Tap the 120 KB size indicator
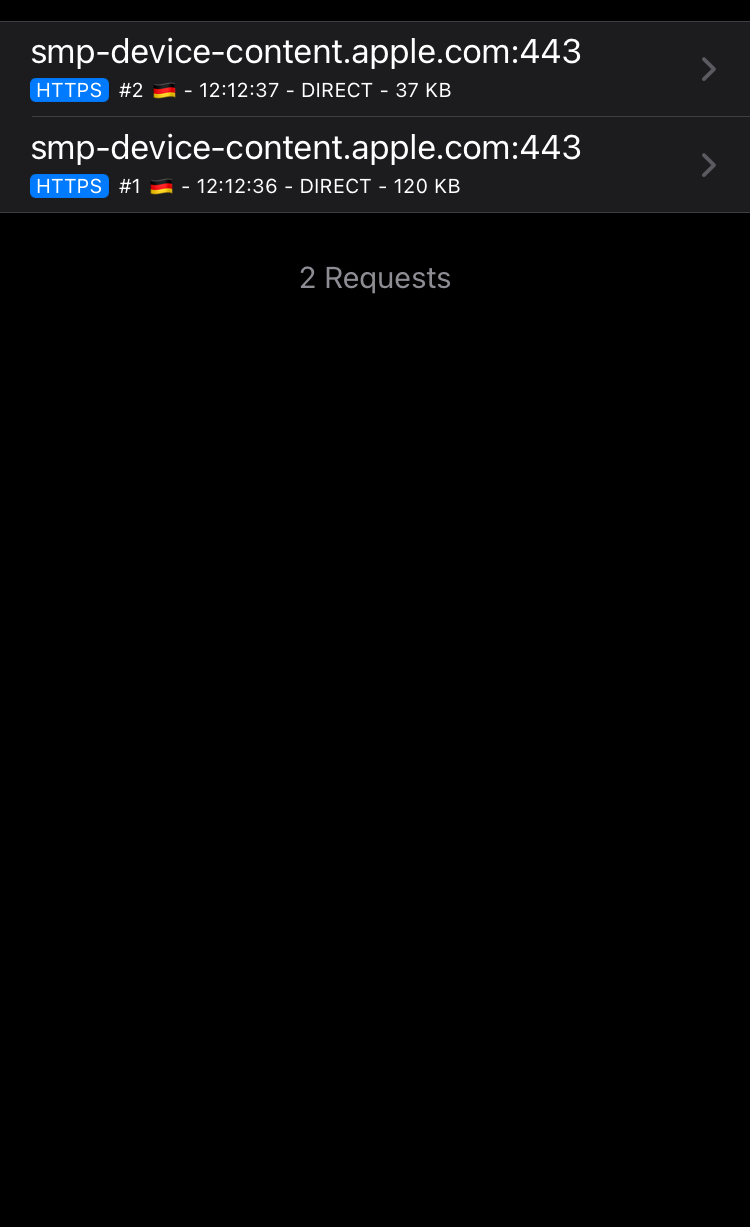750x1227 pixels. coord(427,186)
